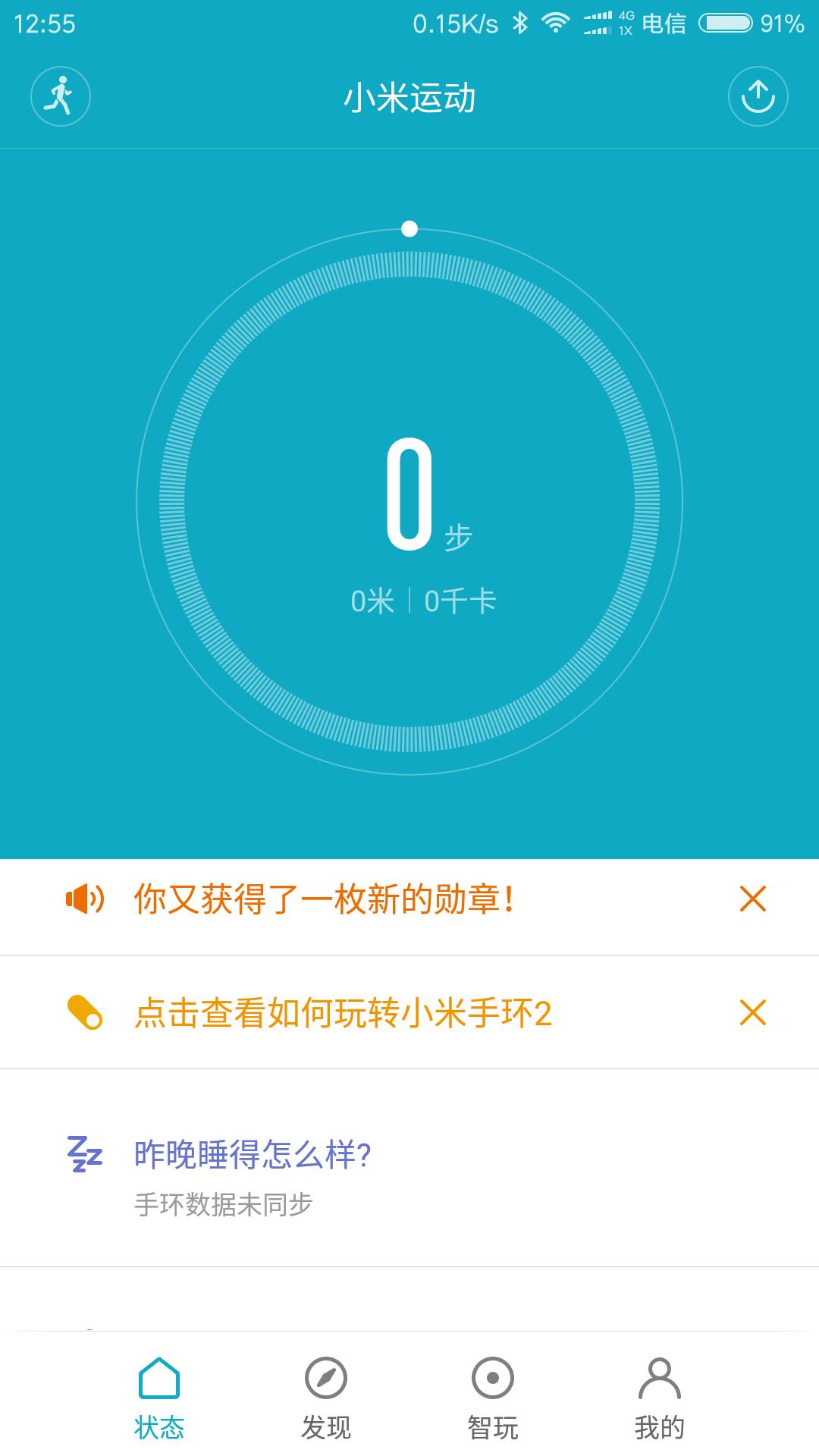
Task: Dismiss the 小米手环2 tip notification
Action: (x=752, y=1012)
